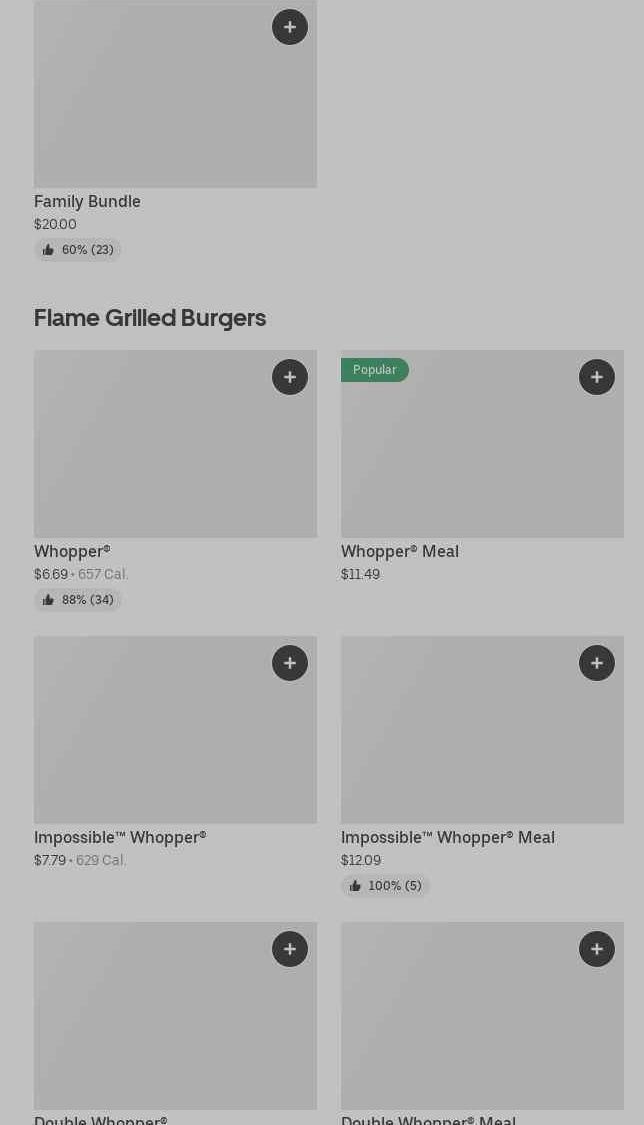
Task: Add Impossible Whopper to cart
Action: tap(290, 663)
